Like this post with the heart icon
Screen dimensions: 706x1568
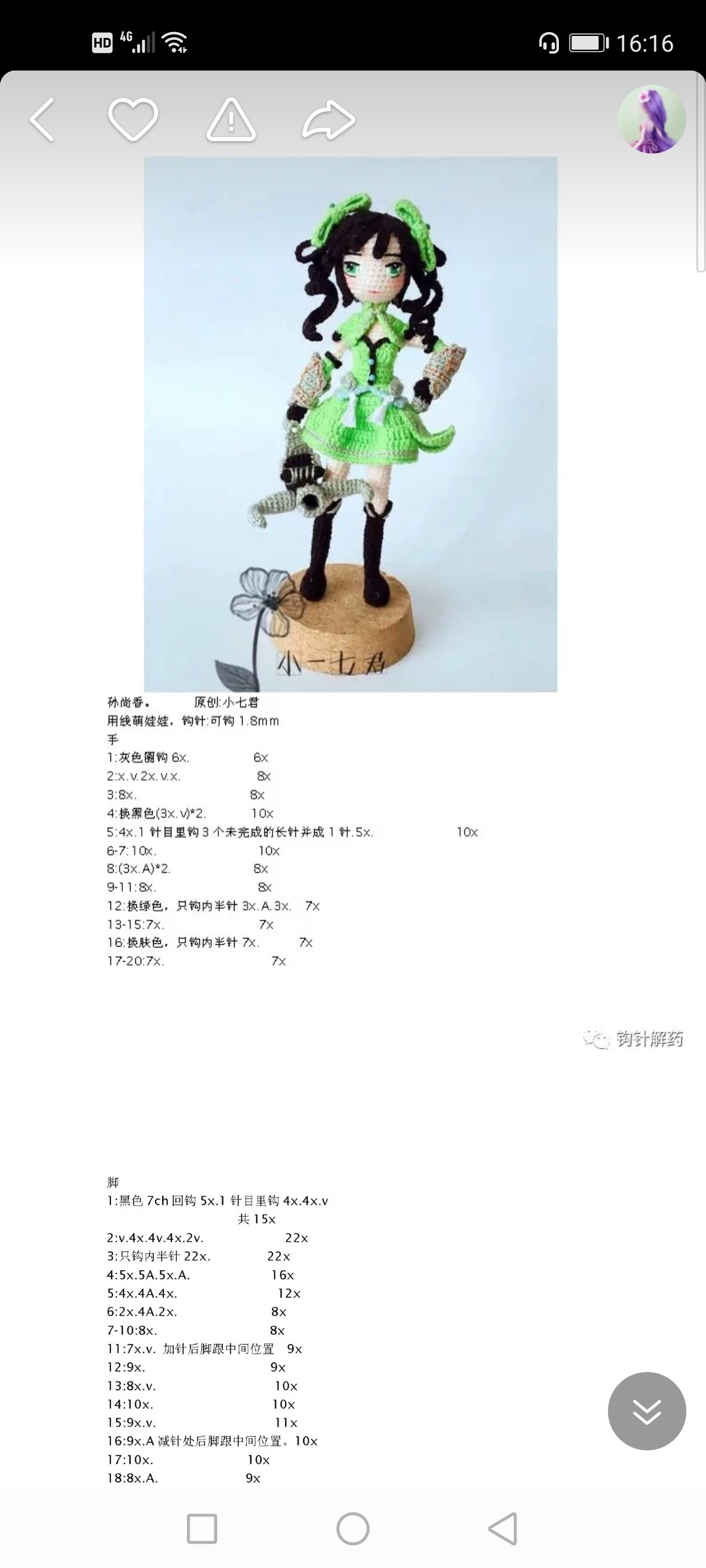pos(133,120)
